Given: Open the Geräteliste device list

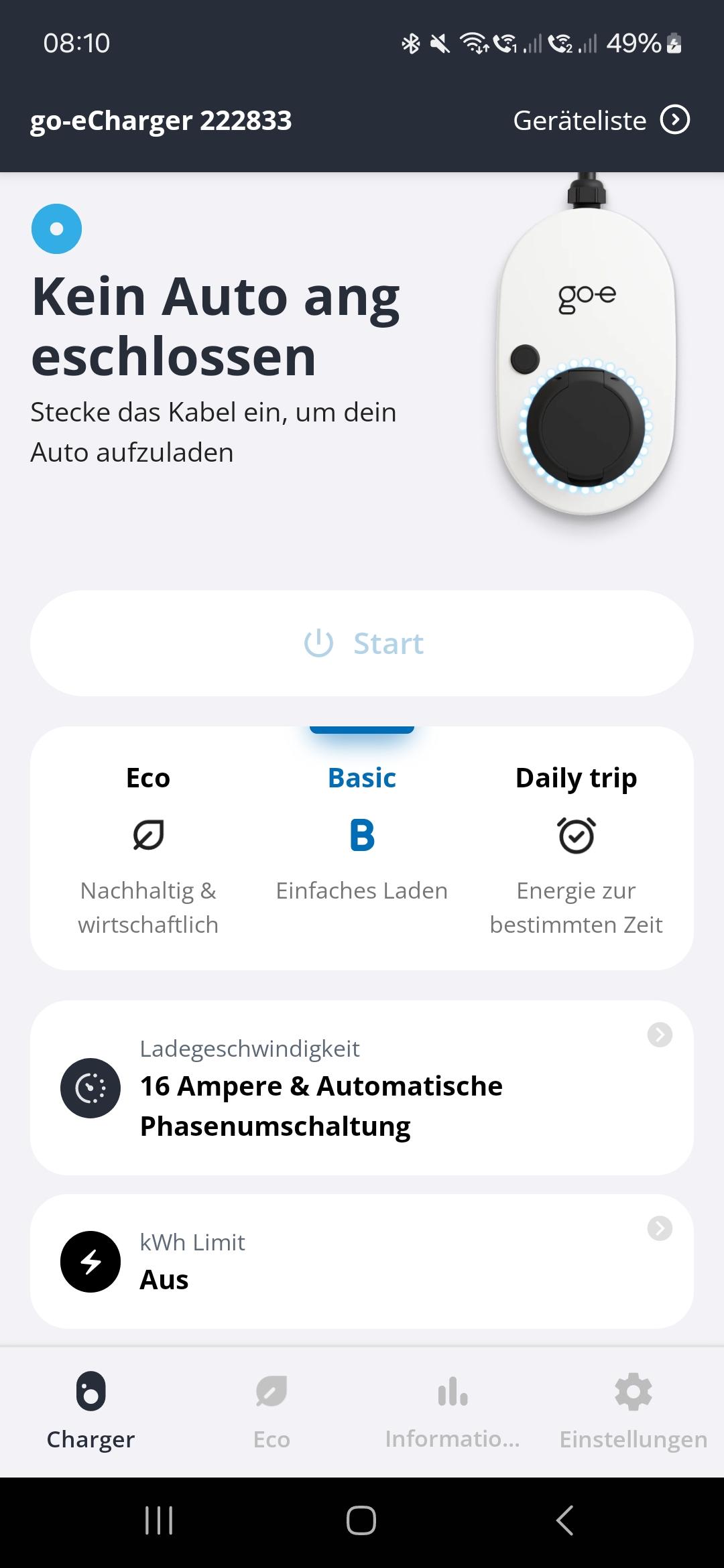Looking at the screenshot, I should tap(601, 121).
